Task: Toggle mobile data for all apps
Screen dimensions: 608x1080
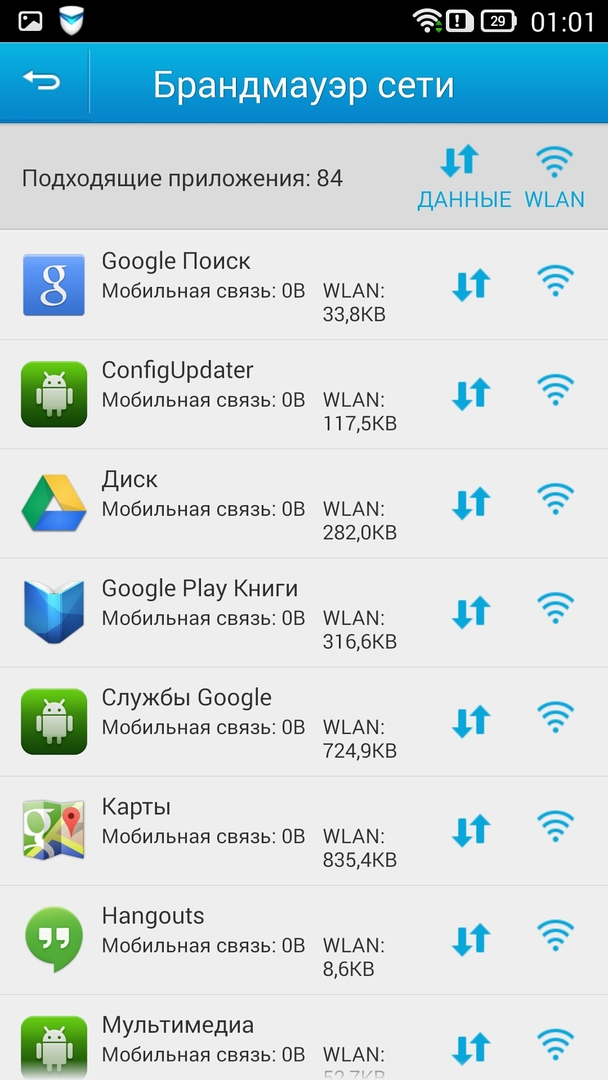Action: (x=463, y=176)
